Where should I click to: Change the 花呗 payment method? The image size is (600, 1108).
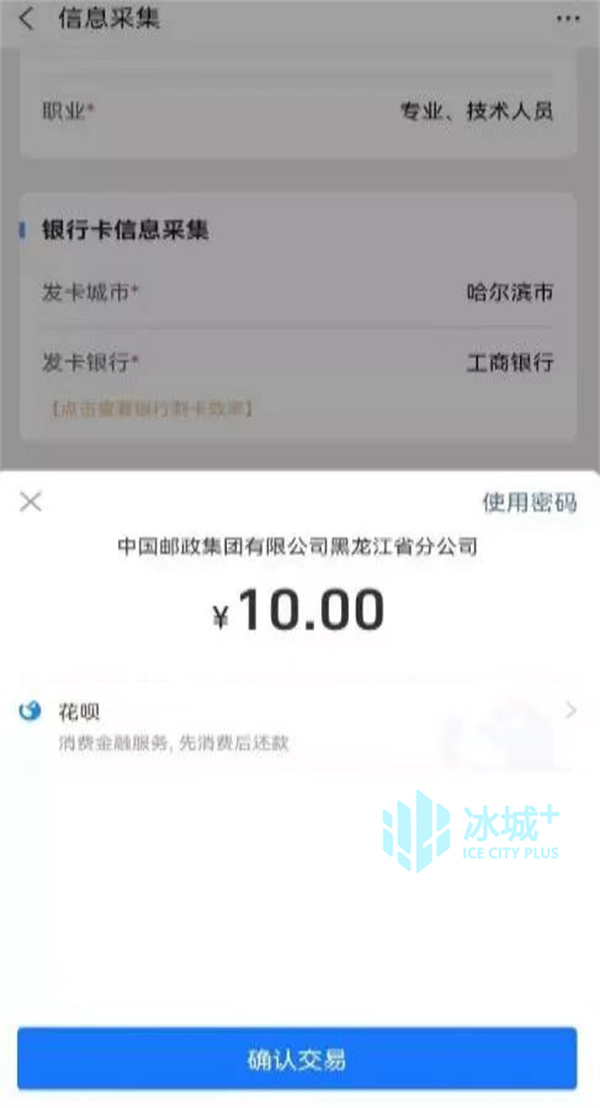click(x=298, y=726)
